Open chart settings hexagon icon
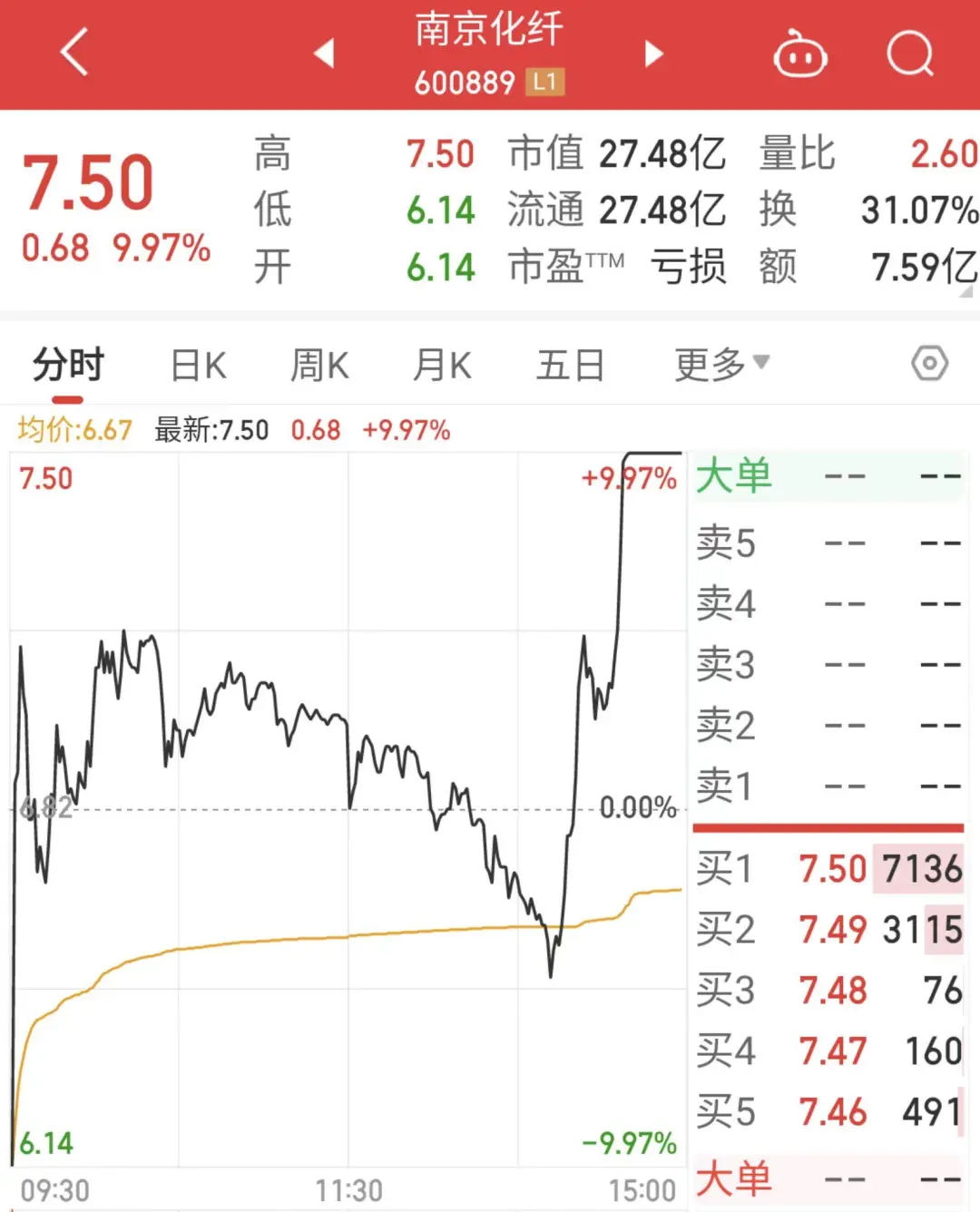980x1212 pixels. click(x=929, y=364)
